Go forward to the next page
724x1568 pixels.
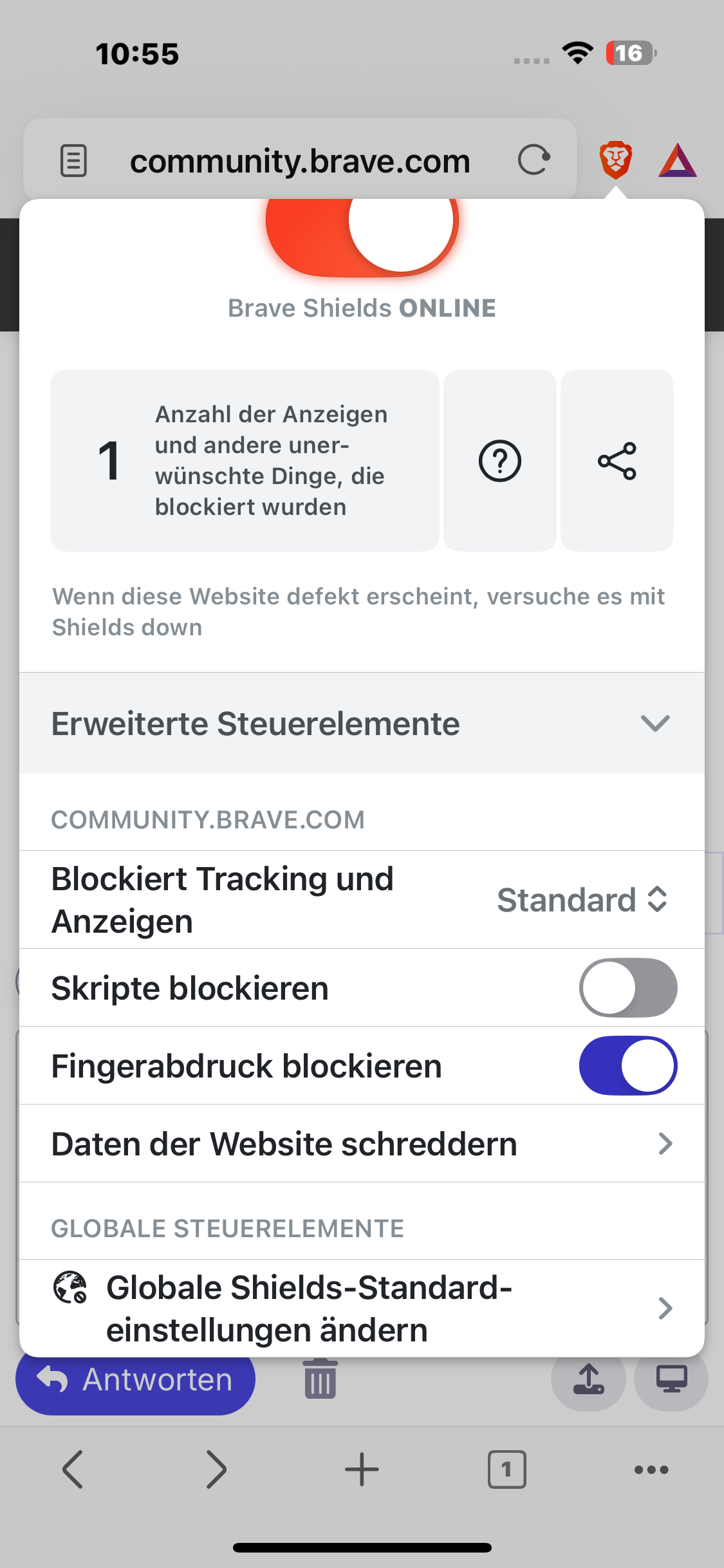[217, 1470]
